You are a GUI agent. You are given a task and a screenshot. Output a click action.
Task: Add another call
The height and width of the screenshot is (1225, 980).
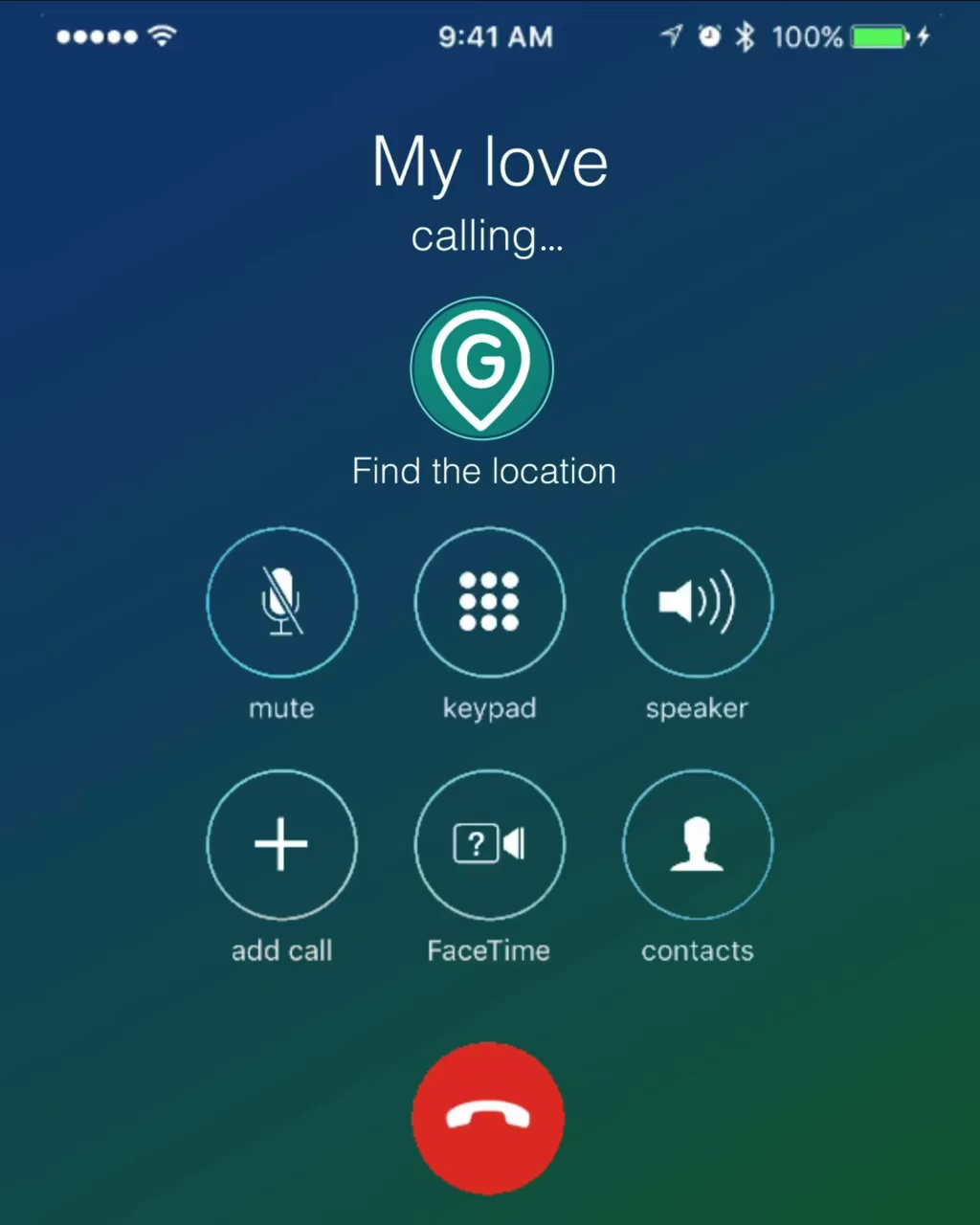pos(281,845)
